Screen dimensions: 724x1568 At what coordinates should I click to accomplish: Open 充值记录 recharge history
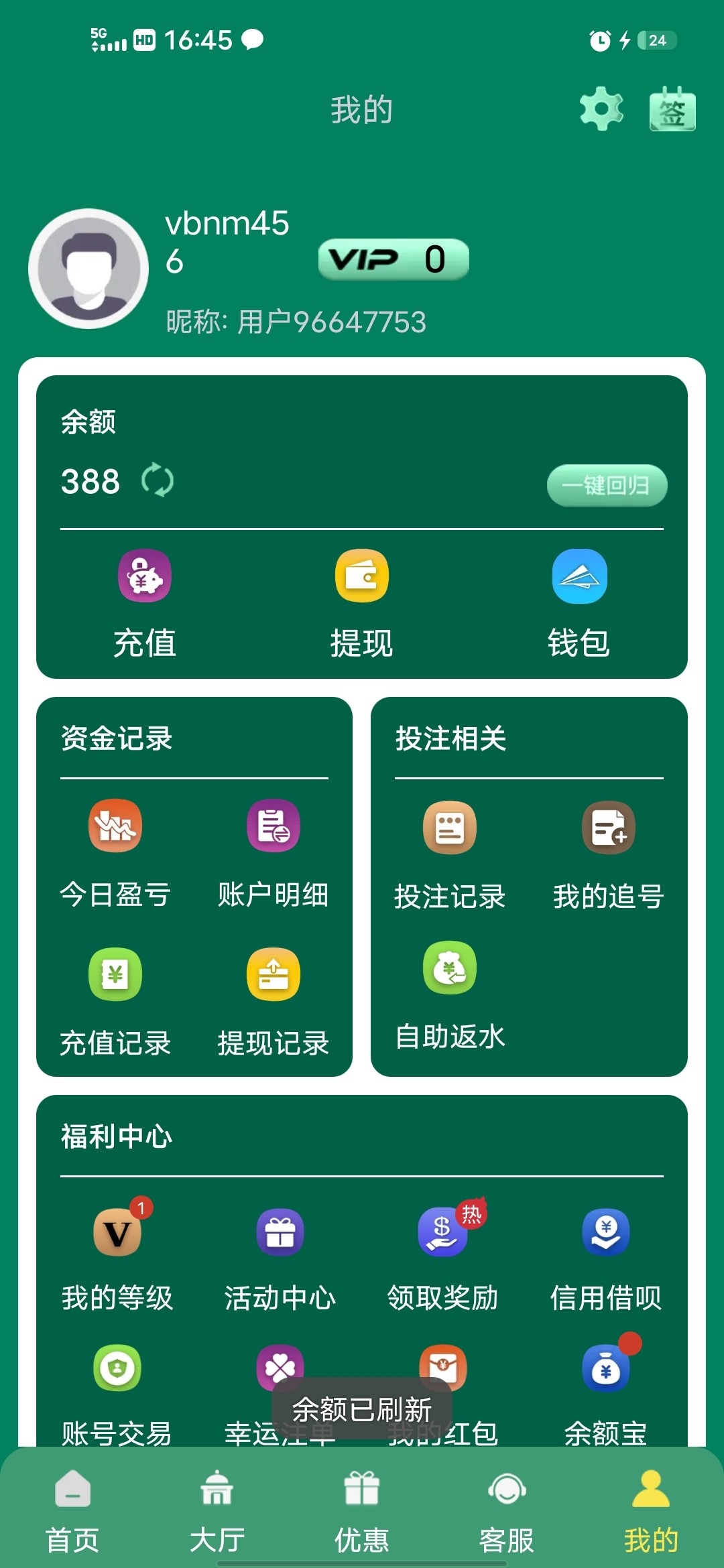[115, 1001]
